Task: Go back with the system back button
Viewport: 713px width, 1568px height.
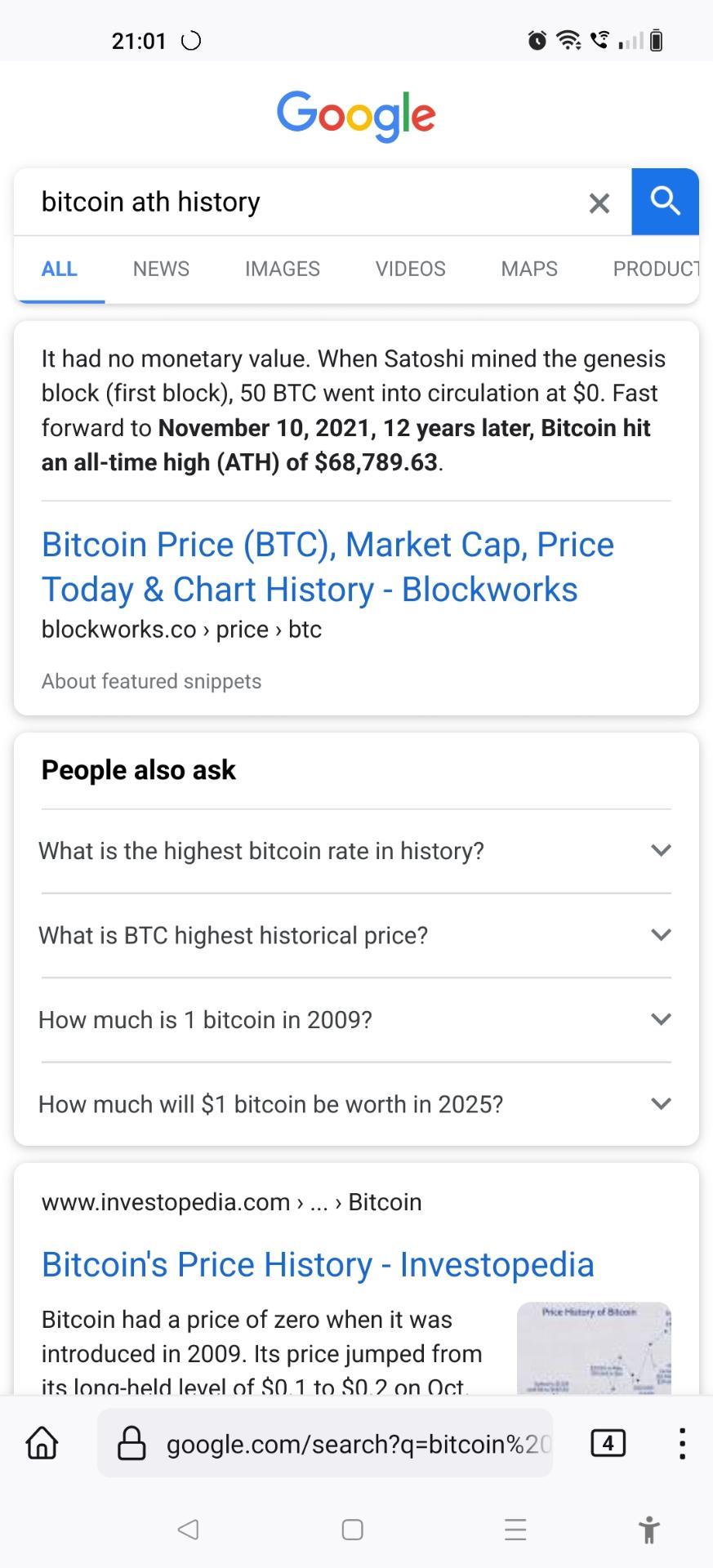Action: coord(188,1530)
